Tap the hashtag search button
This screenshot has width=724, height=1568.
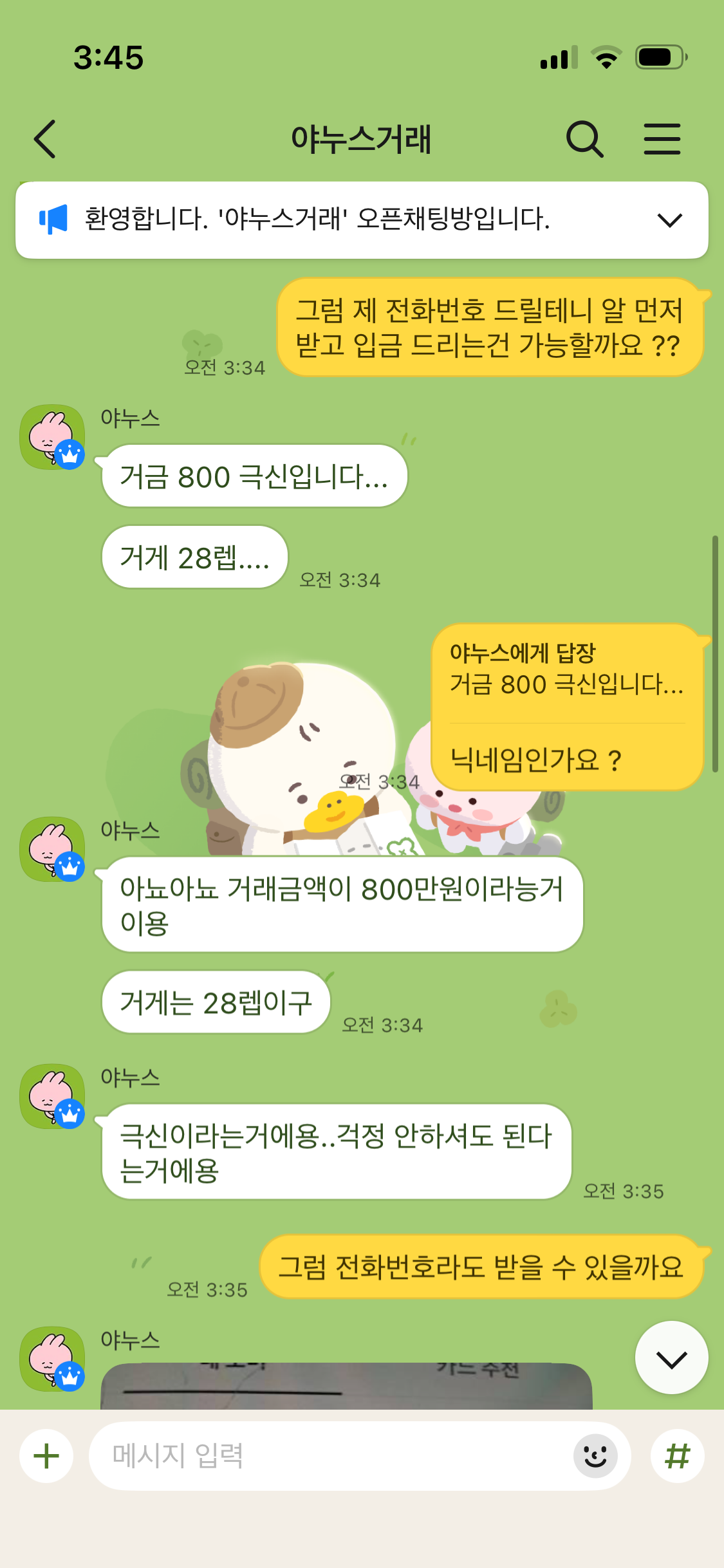(677, 1456)
